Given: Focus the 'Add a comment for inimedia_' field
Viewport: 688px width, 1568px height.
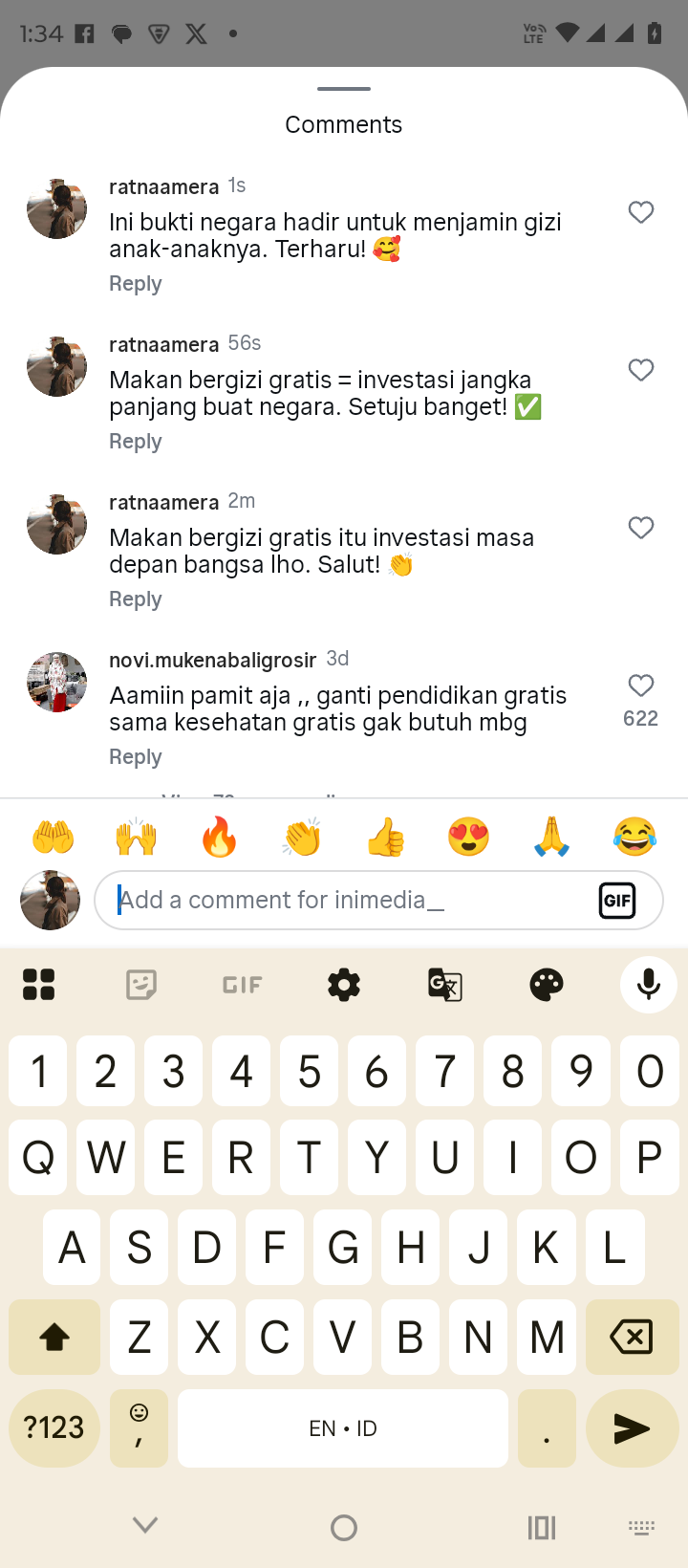Looking at the screenshot, I should pos(344,900).
